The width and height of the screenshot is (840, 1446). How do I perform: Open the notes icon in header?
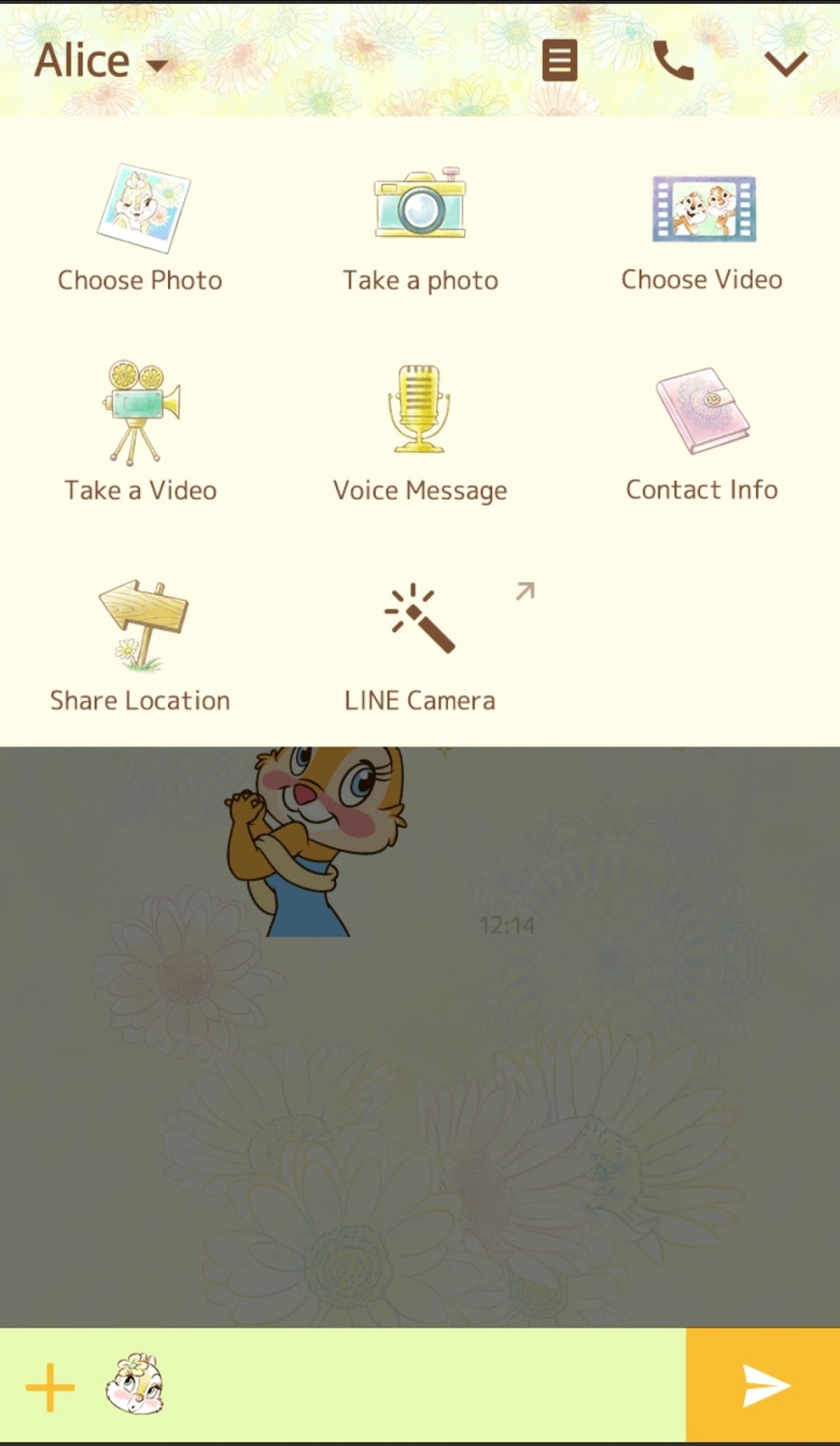click(559, 61)
